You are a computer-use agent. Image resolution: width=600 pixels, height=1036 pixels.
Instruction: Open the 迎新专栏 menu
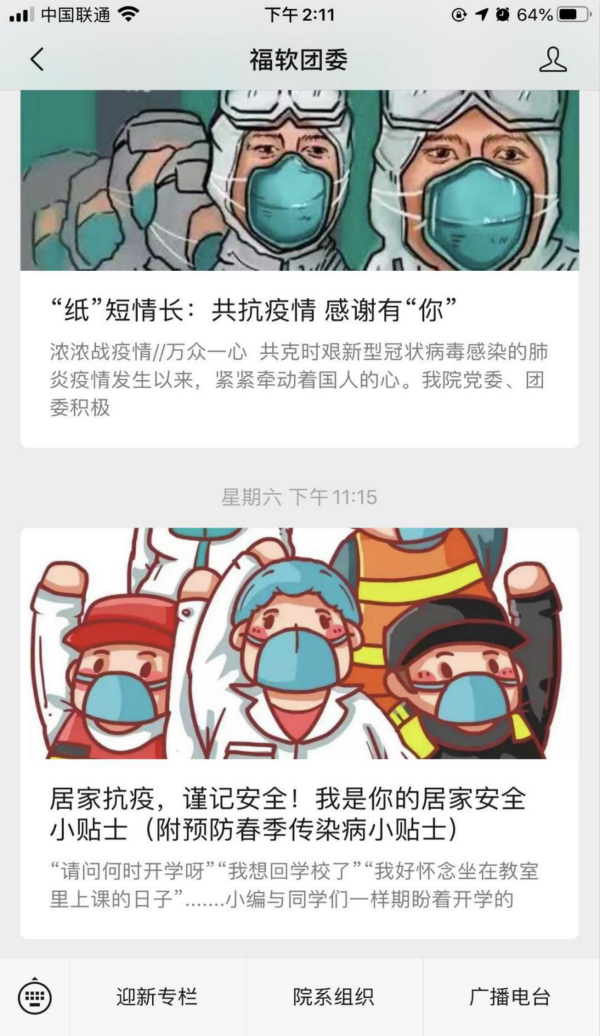157,997
